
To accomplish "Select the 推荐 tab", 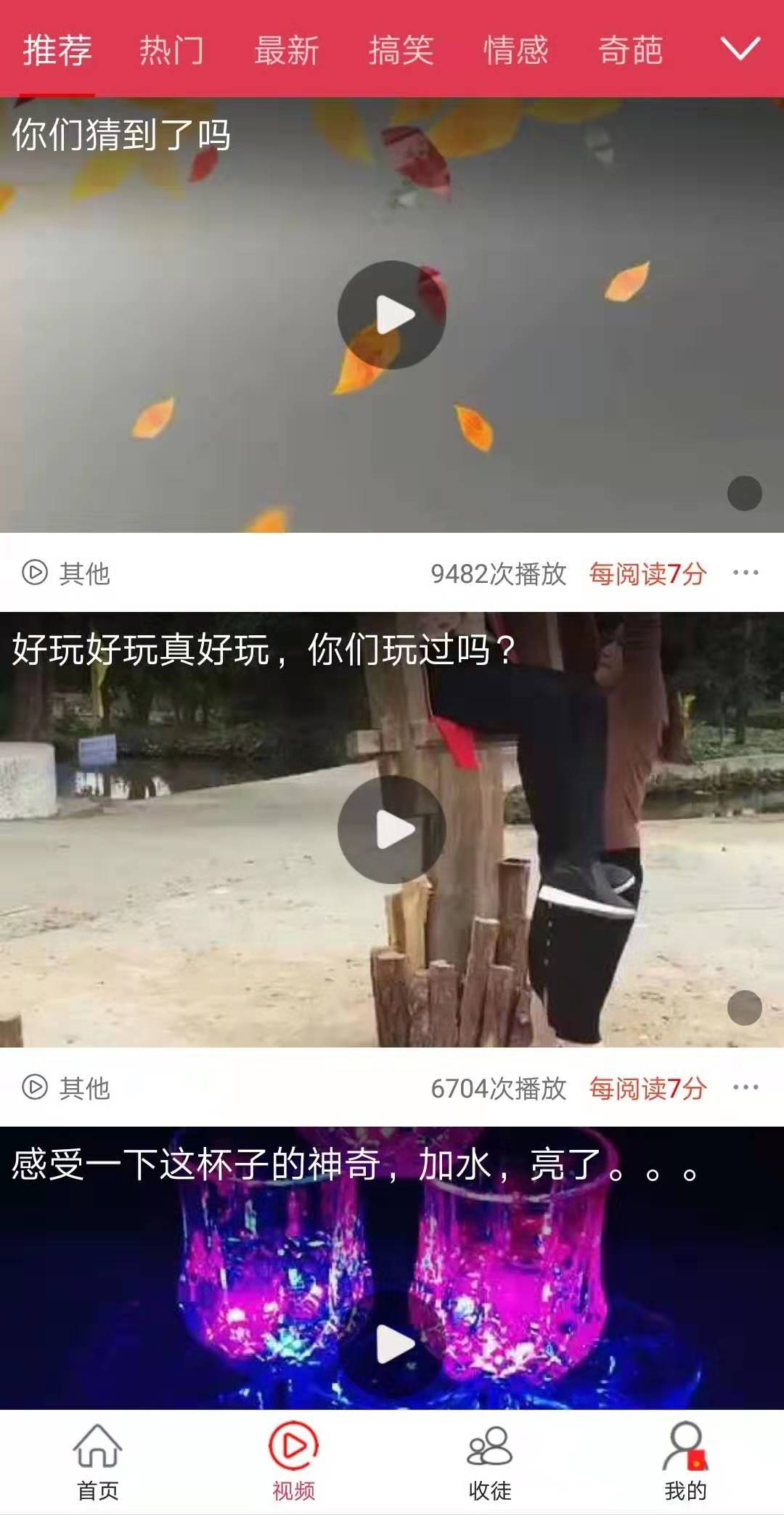I will pyautogui.click(x=57, y=51).
